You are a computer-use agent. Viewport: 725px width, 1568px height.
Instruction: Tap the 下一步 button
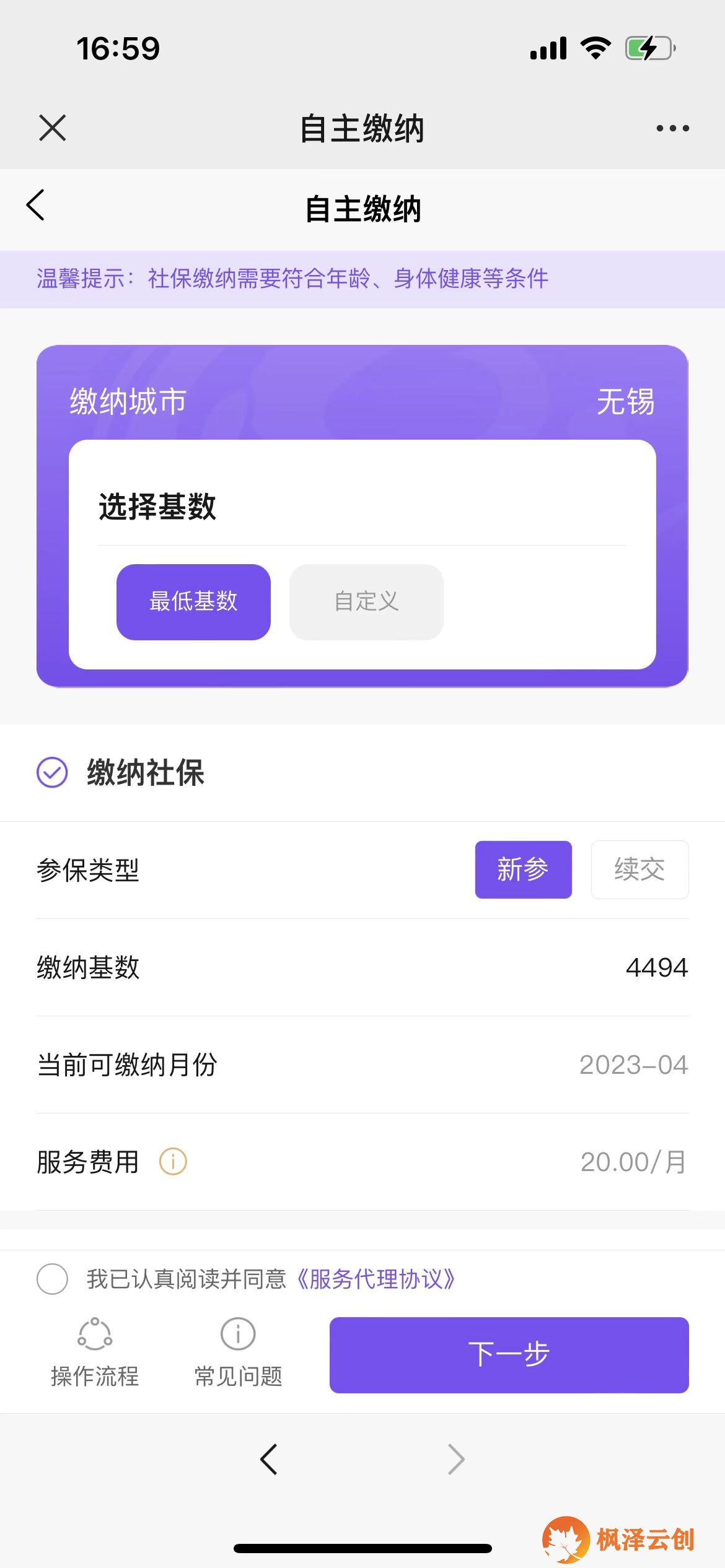click(509, 1355)
